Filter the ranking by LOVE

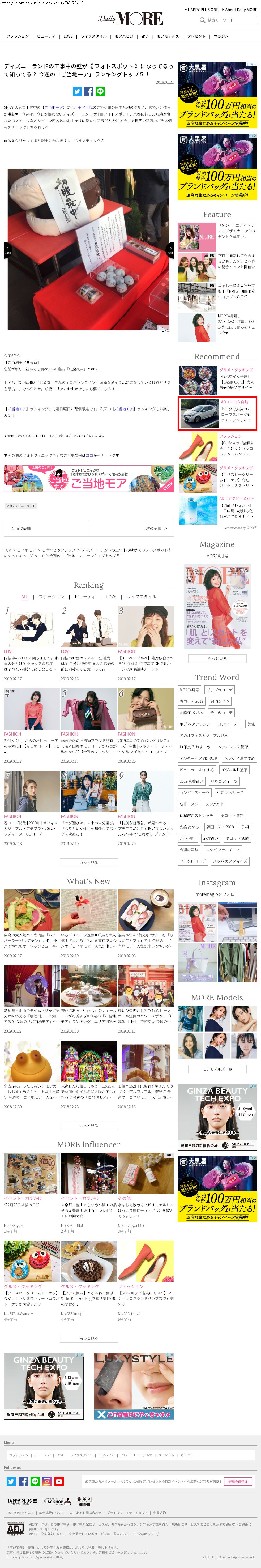[x=111, y=596]
